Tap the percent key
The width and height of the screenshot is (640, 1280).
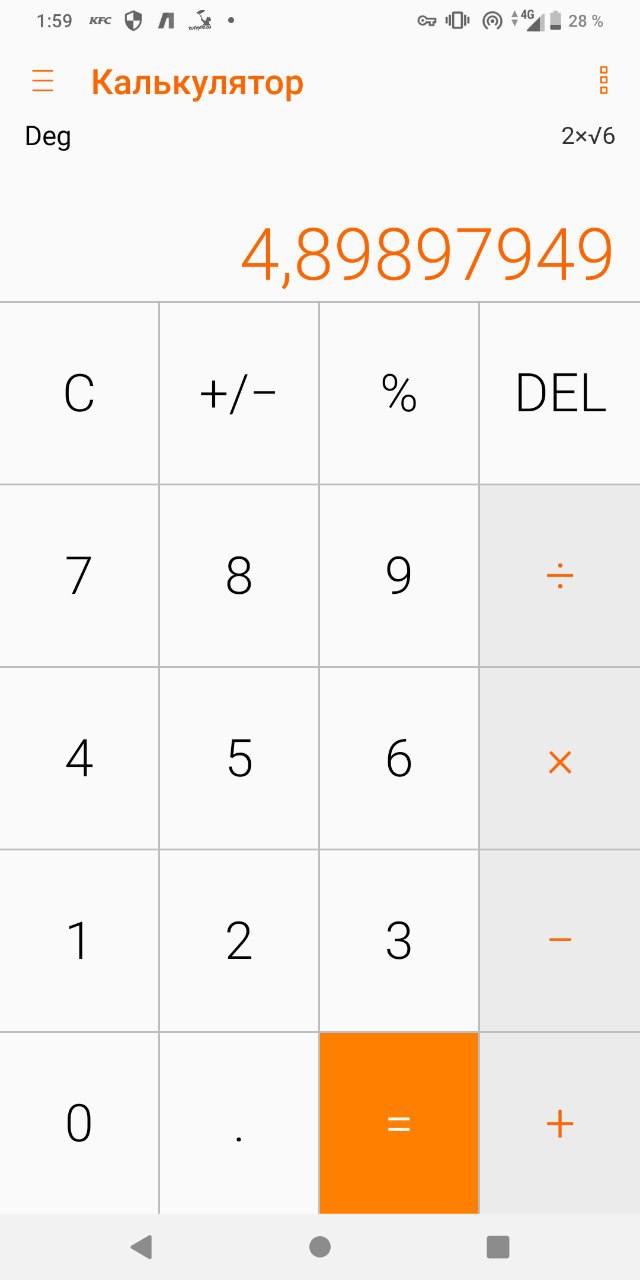399,393
